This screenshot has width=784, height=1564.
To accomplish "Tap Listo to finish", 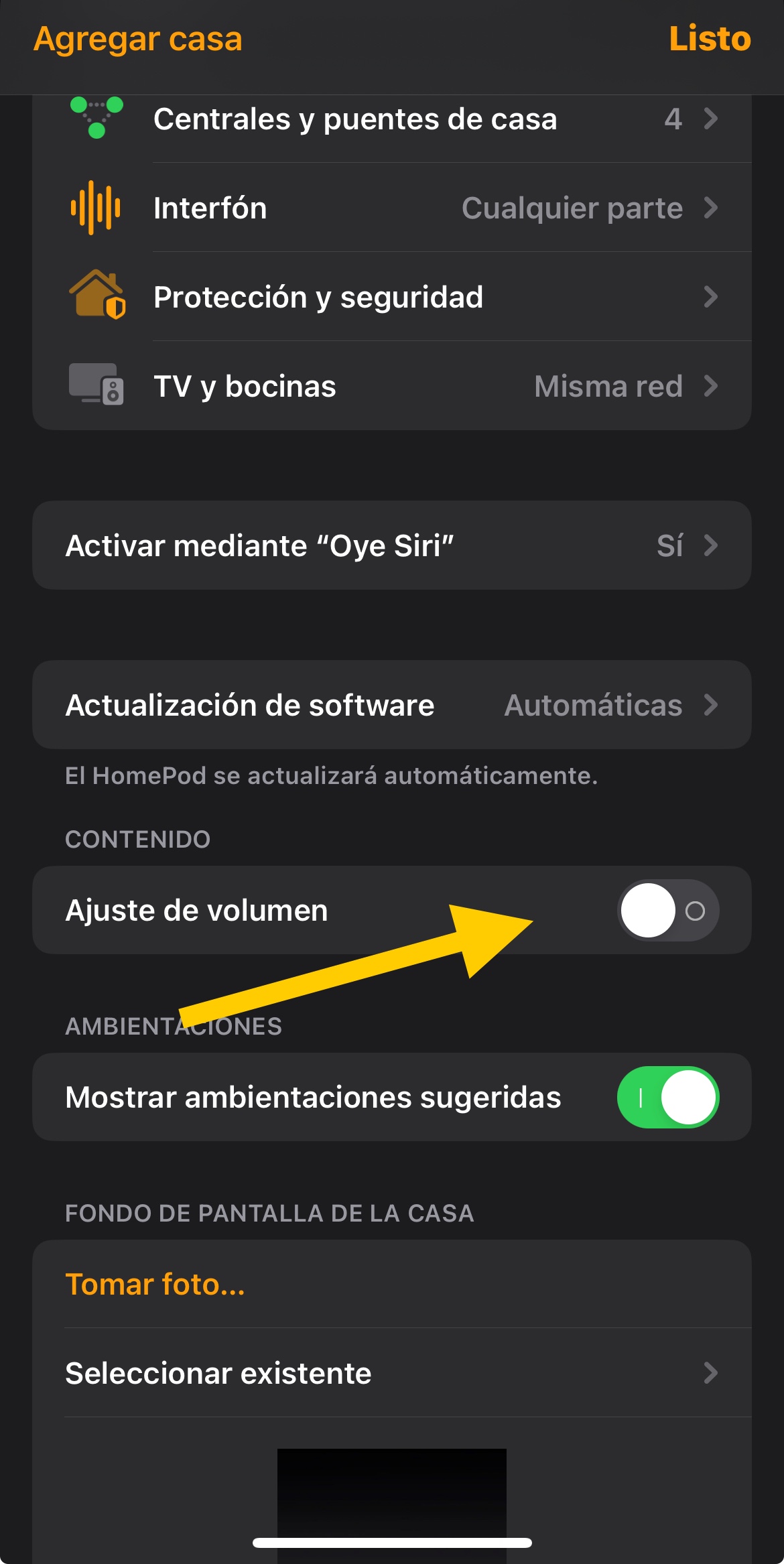I will [x=710, y=38].
